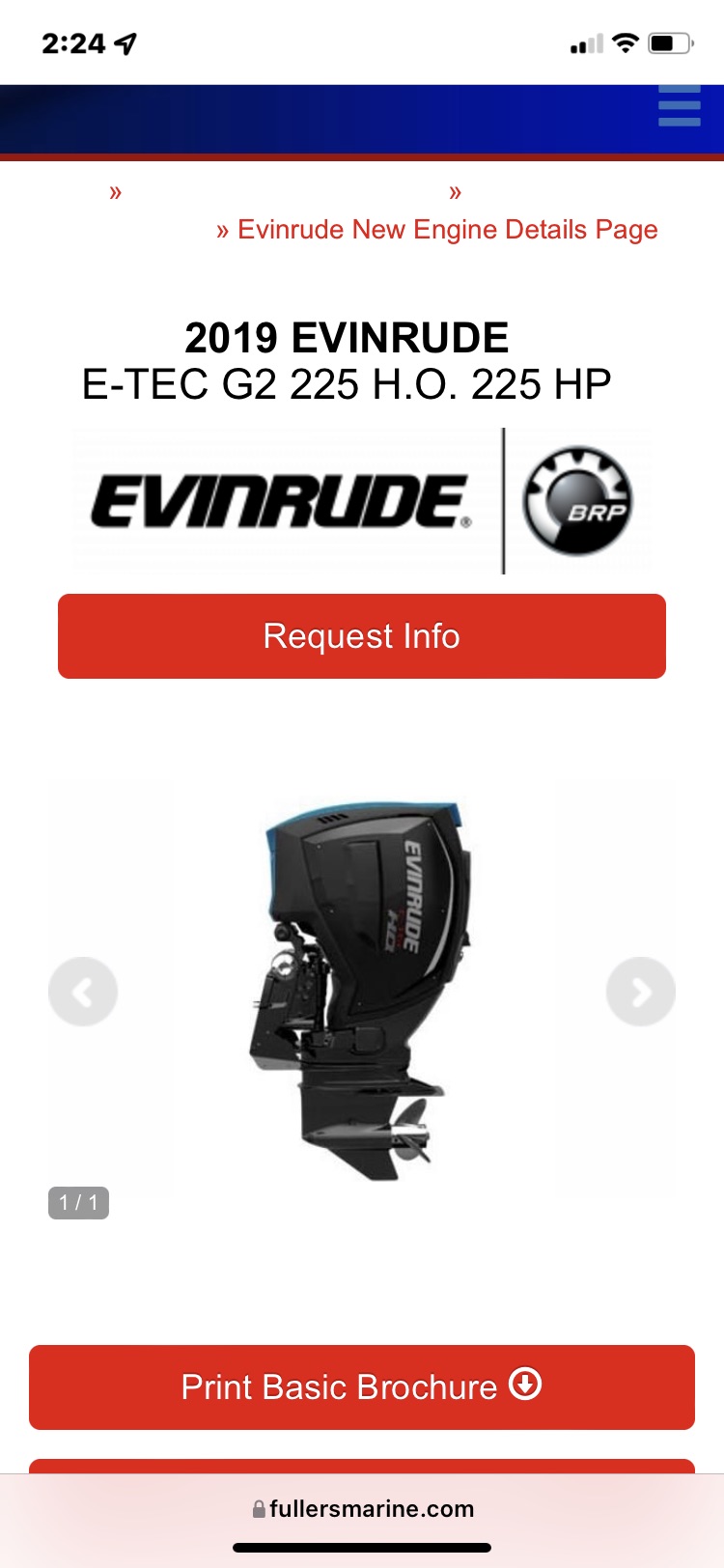Open the hamburger menu

click(x=679, y=106)
